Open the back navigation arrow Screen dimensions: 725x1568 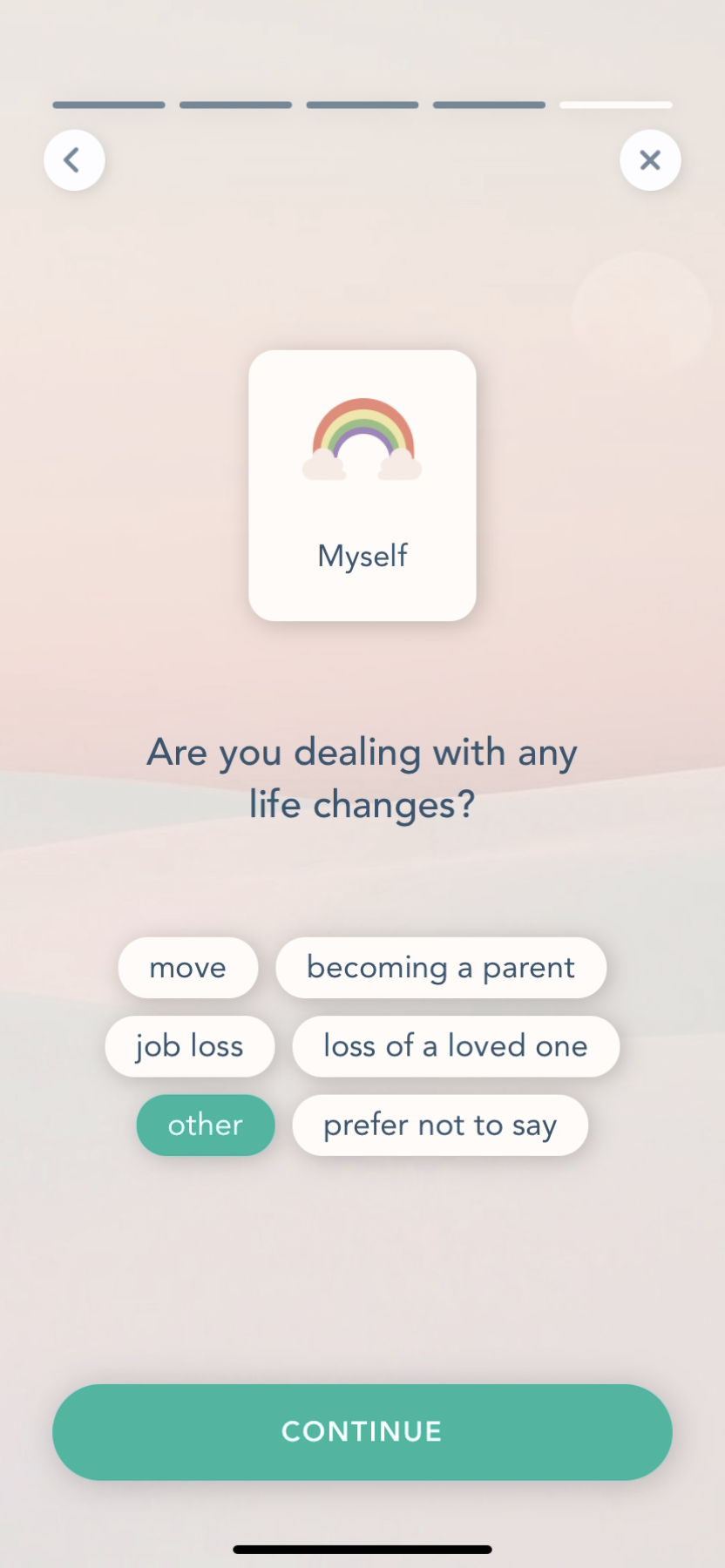tap(73, 160)
